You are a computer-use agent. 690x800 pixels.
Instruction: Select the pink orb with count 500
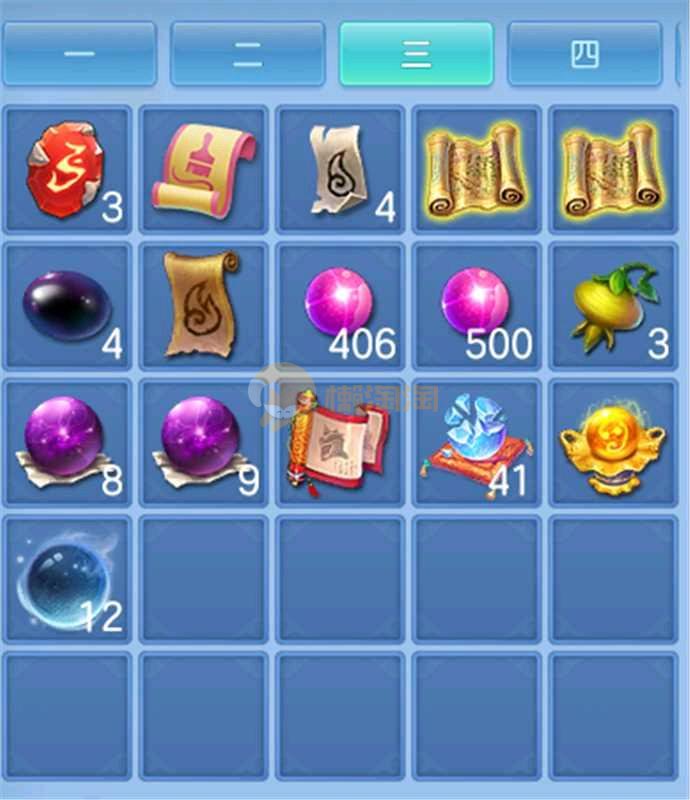[x=478, y=306]
